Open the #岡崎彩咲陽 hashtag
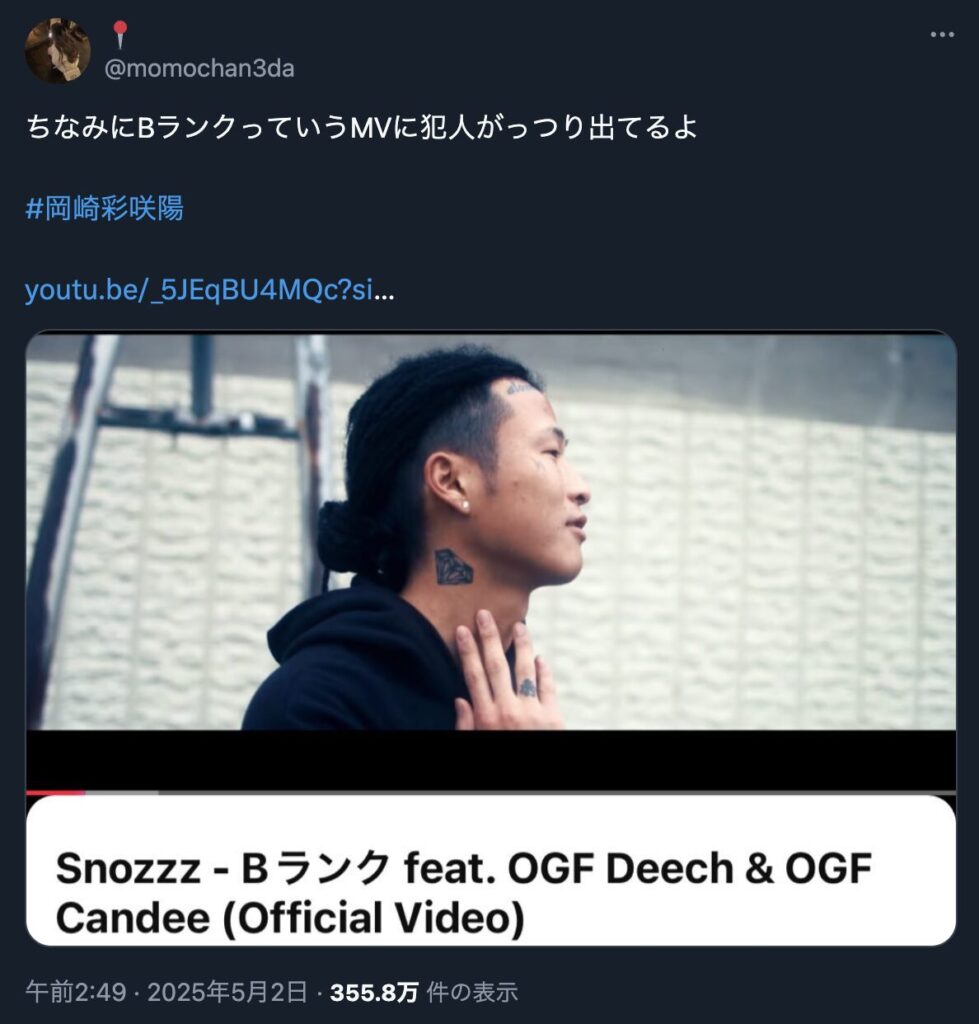This screenshot has width=979, height=1024. point(104,209)
